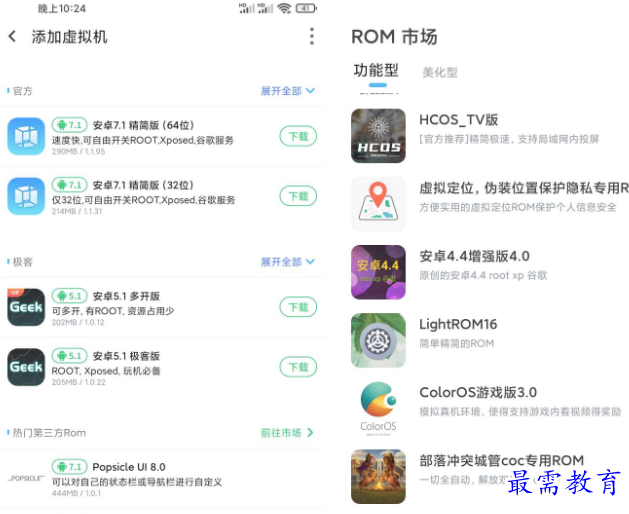Viewport: 629px width, 514px height.
Task: Switch to the 美化型 tab
Action: [439, 73]
